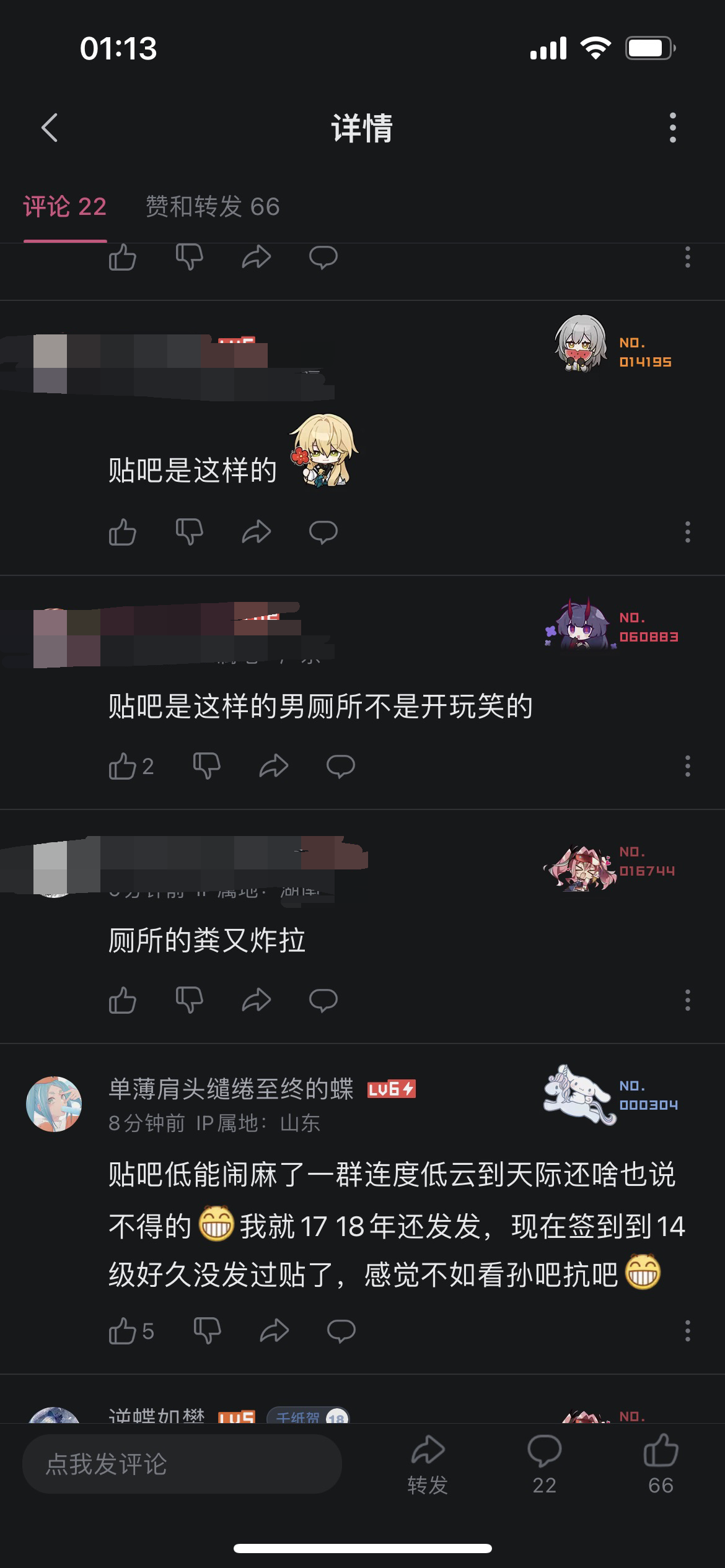Reply to the comment 厕所的粪又炸拉
This screenshot has width=725, height=1568.
[323, 1000]
